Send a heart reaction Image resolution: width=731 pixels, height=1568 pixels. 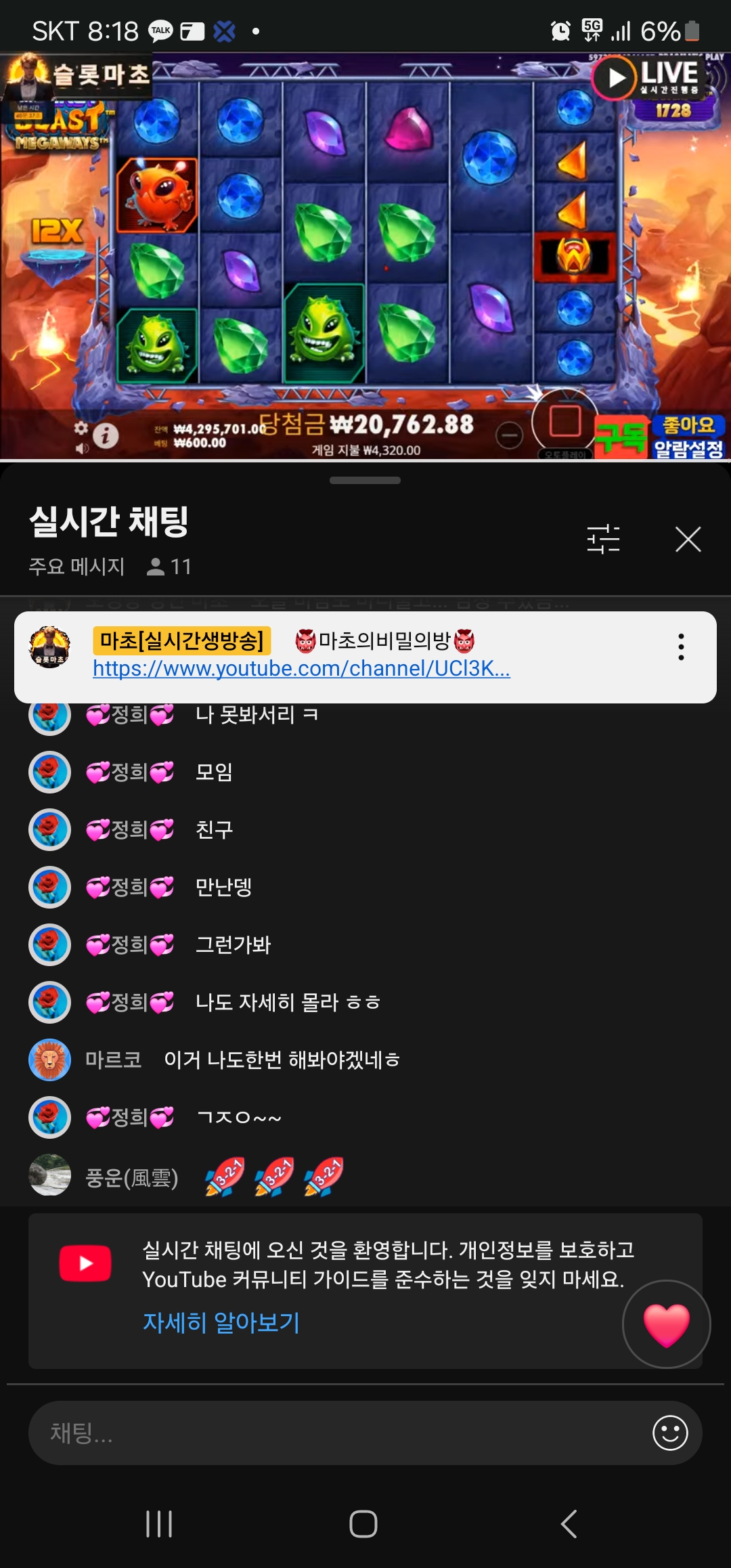click(666, 1324)
